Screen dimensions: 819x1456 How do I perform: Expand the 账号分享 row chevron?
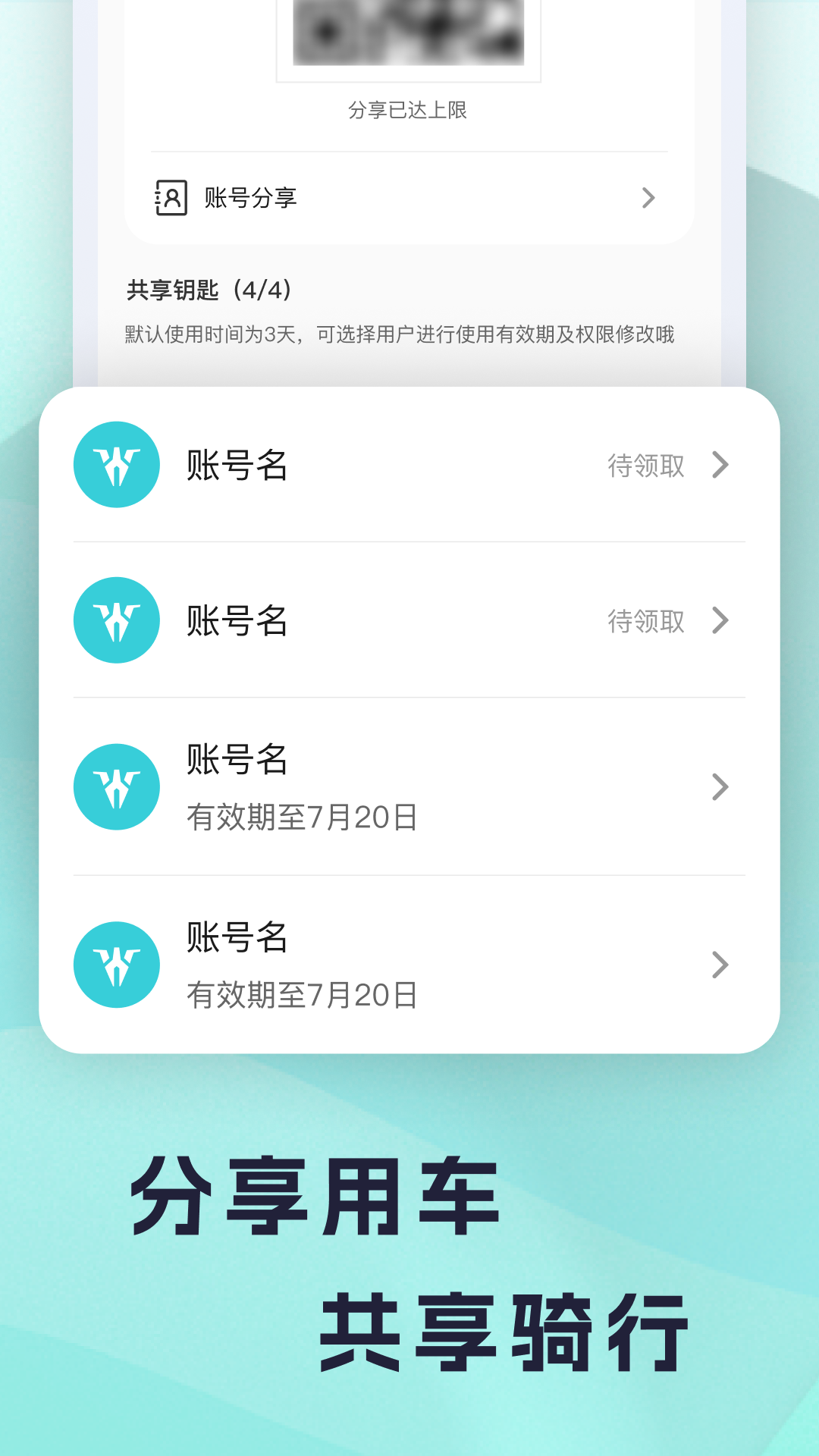point(647,198)
